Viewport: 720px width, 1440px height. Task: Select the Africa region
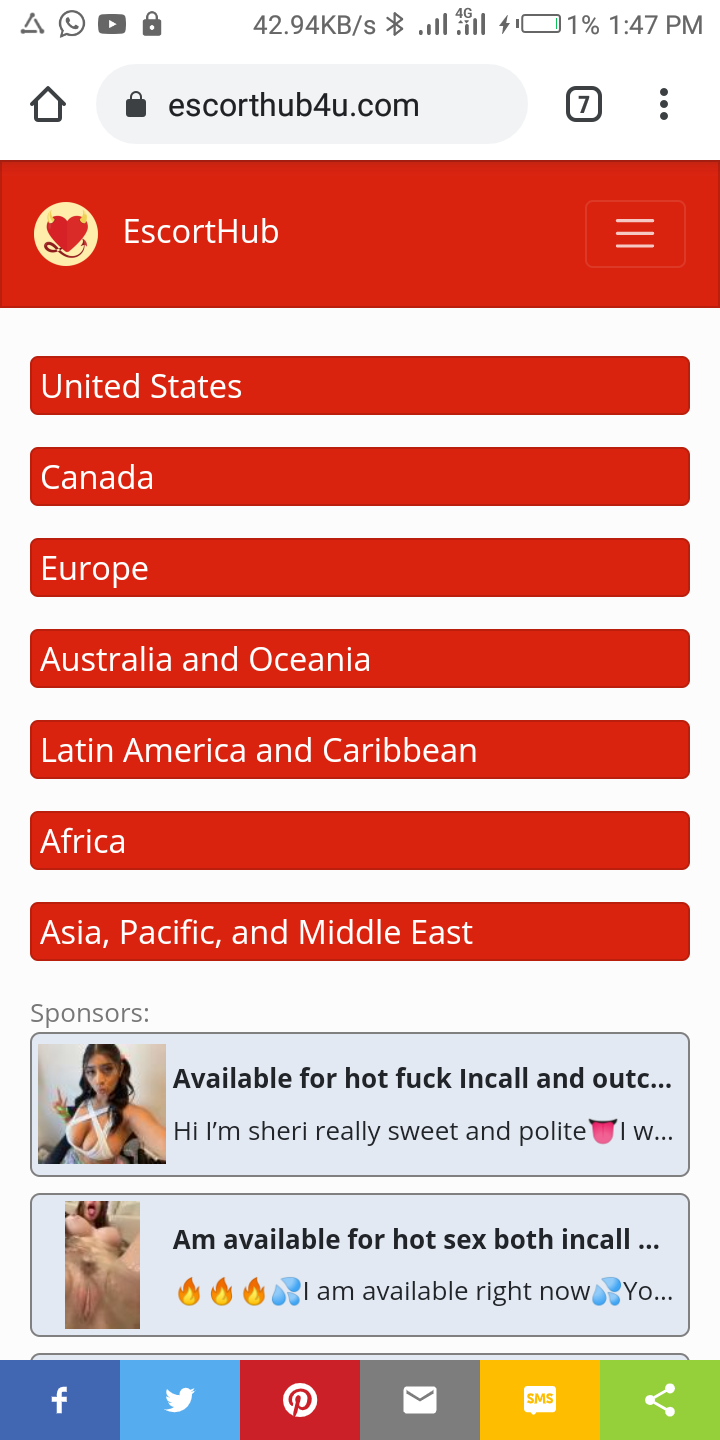click(x=360, y=841)
